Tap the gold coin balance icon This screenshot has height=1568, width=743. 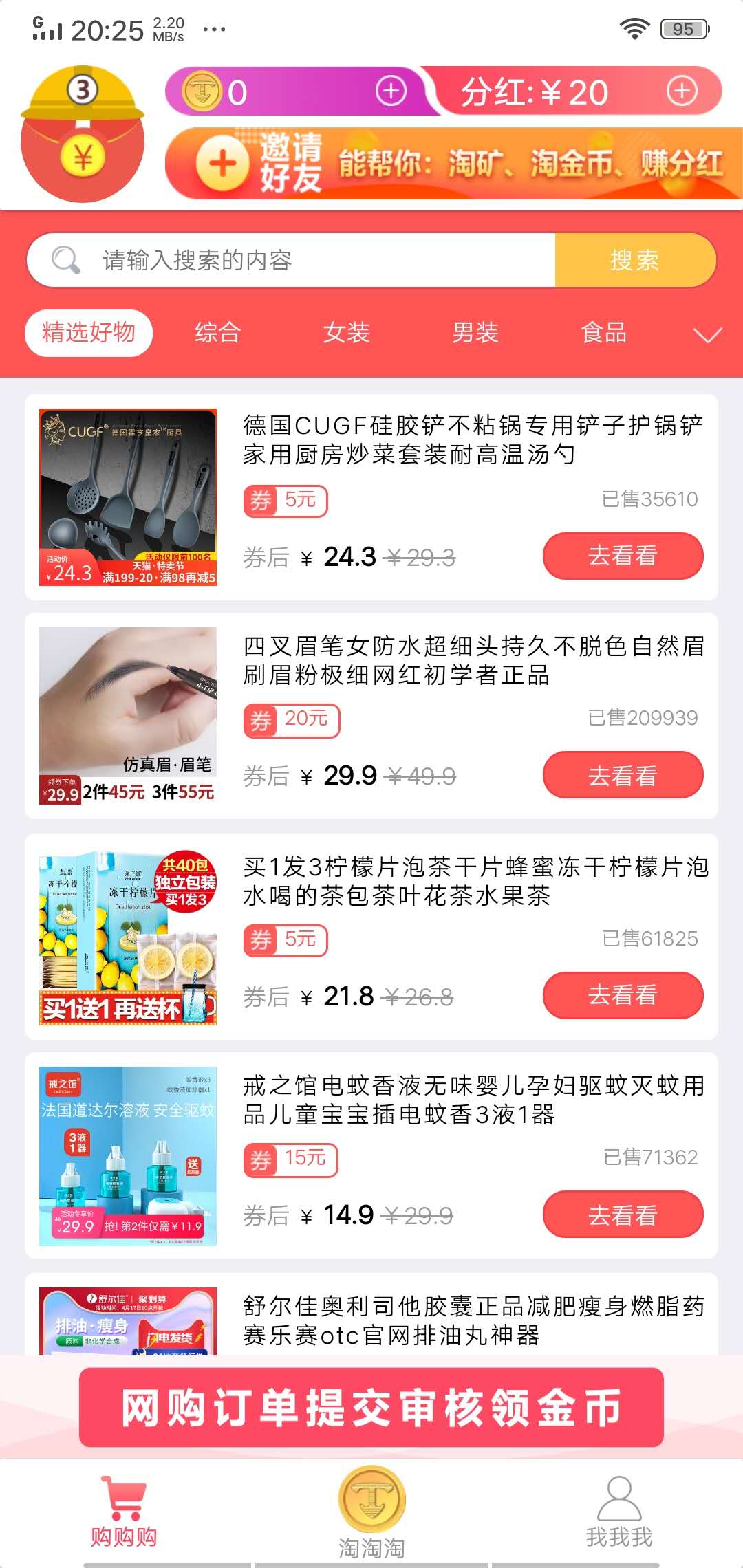(x=202, y=91)
